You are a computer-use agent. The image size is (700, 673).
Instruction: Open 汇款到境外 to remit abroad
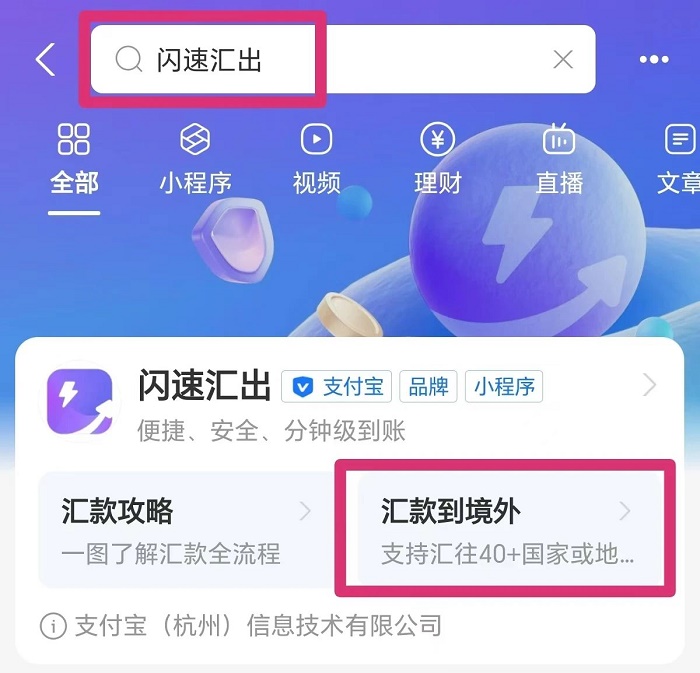click(506, 529)
